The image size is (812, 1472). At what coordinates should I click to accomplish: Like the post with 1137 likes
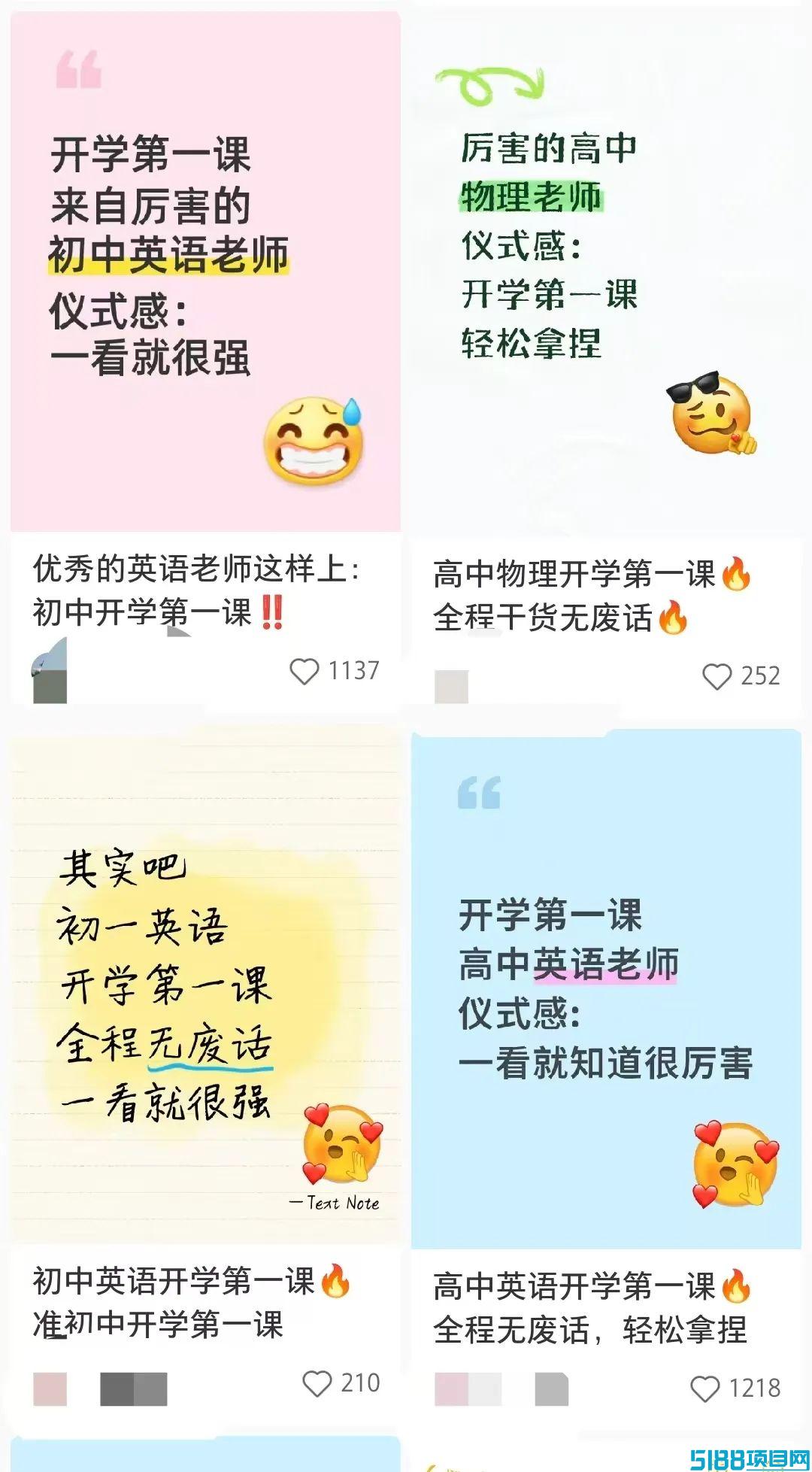click(304, 671)
